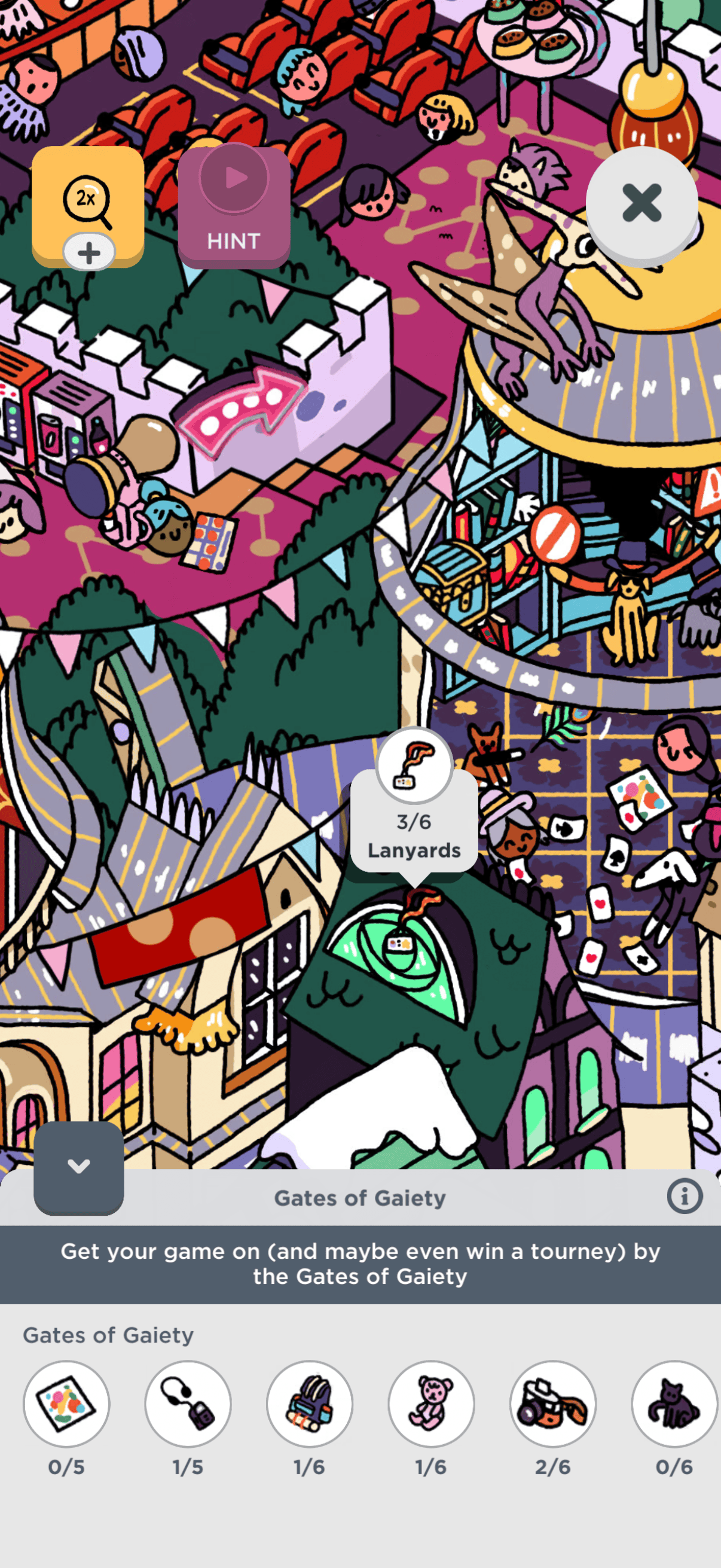Viewport: 721px width, 1568px height.
Task: Use the HINT button
Action: pyautogui.click(x=234, y=207)
